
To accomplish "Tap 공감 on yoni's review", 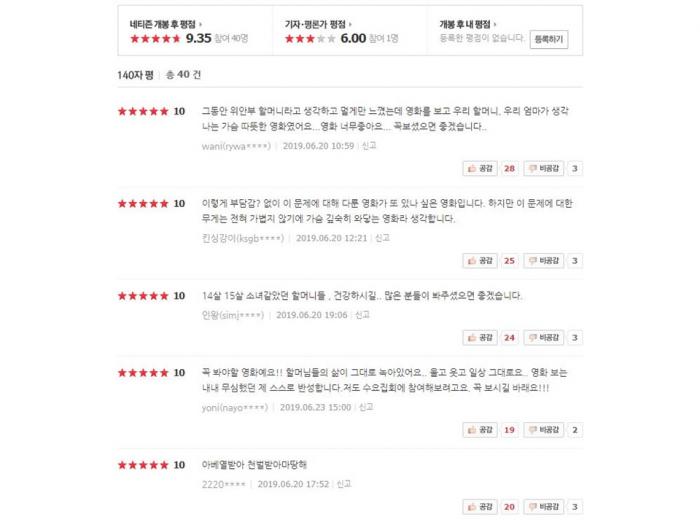I will tap(480, 430).
